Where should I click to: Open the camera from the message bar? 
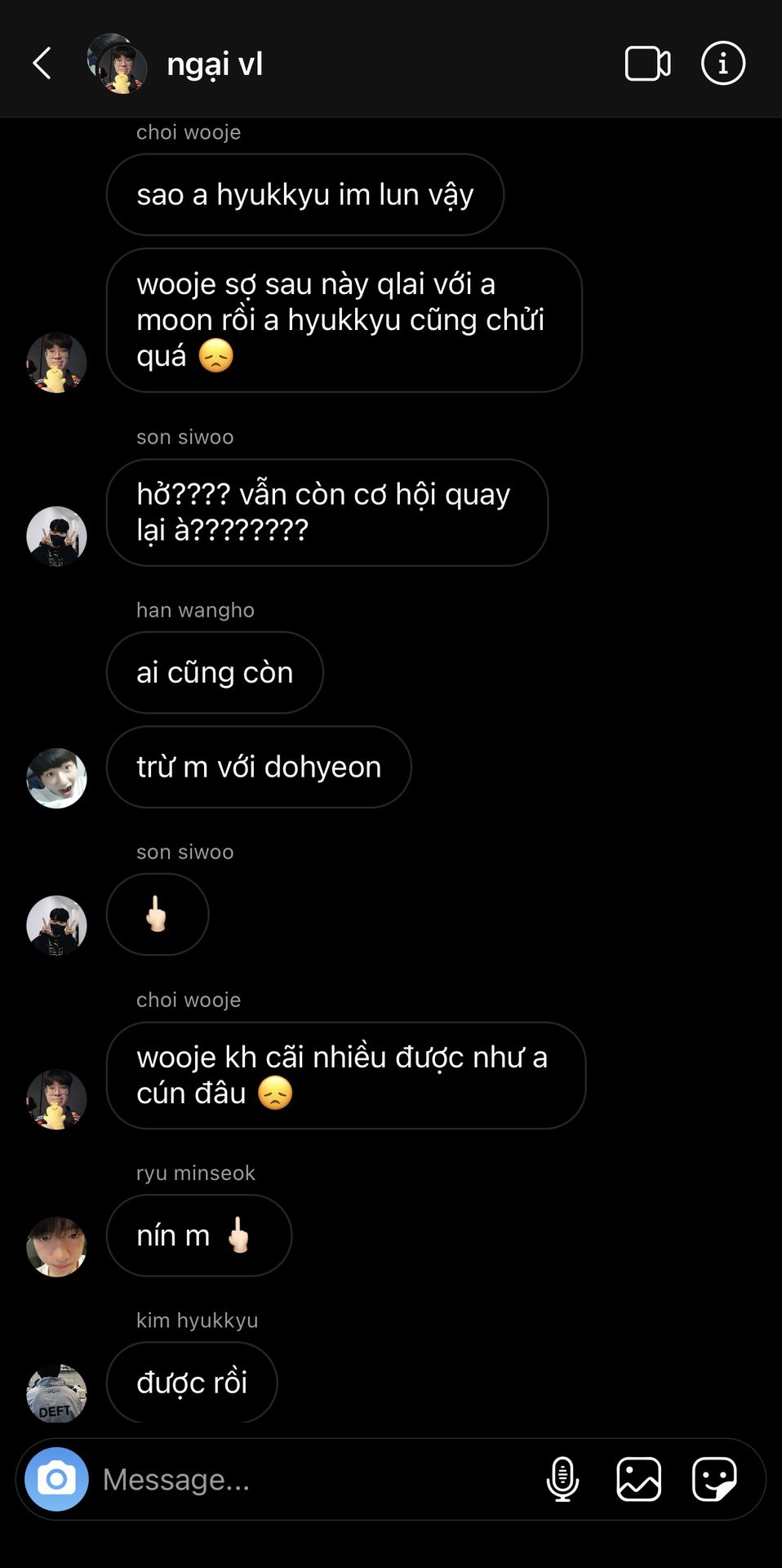[56, 1479]
